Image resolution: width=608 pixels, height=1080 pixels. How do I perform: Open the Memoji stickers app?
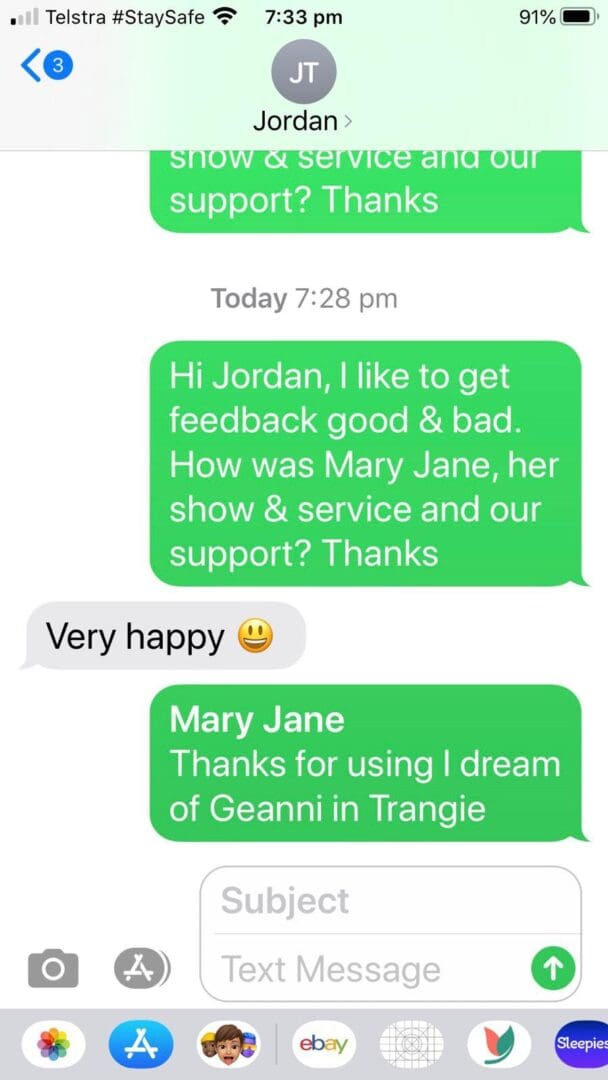point(229,1044)
